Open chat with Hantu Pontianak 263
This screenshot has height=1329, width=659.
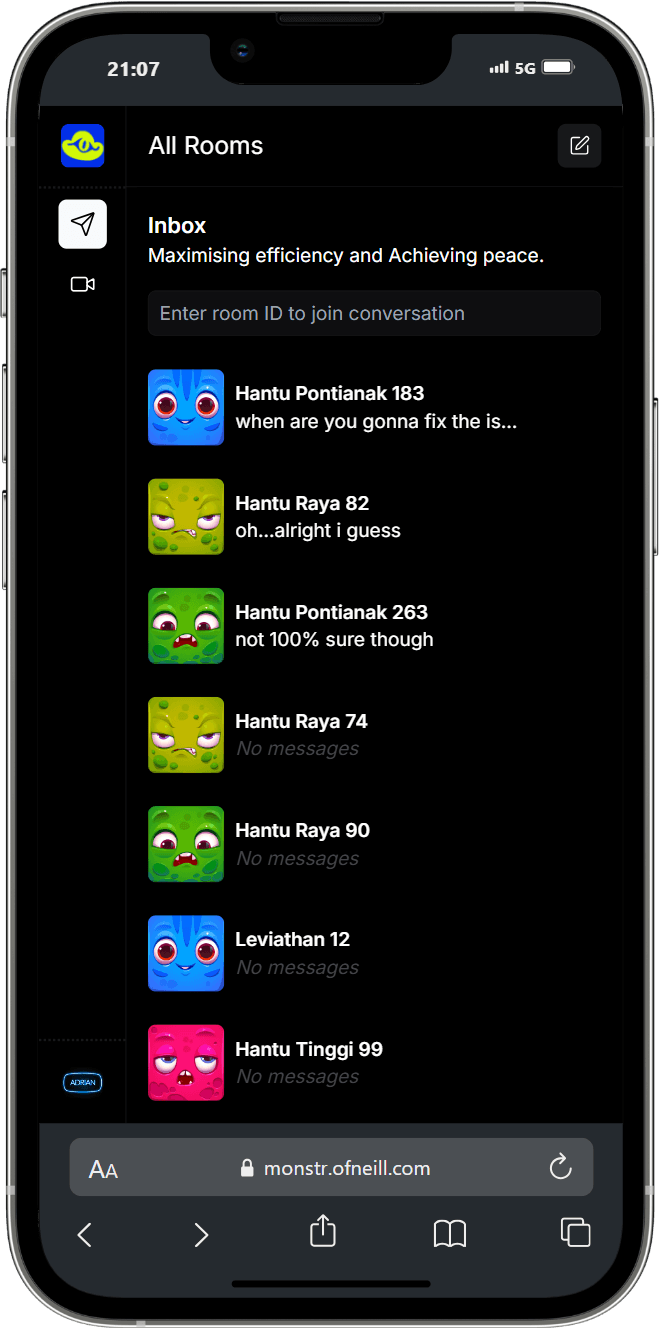pyautogui.click(x=374, y=625)
